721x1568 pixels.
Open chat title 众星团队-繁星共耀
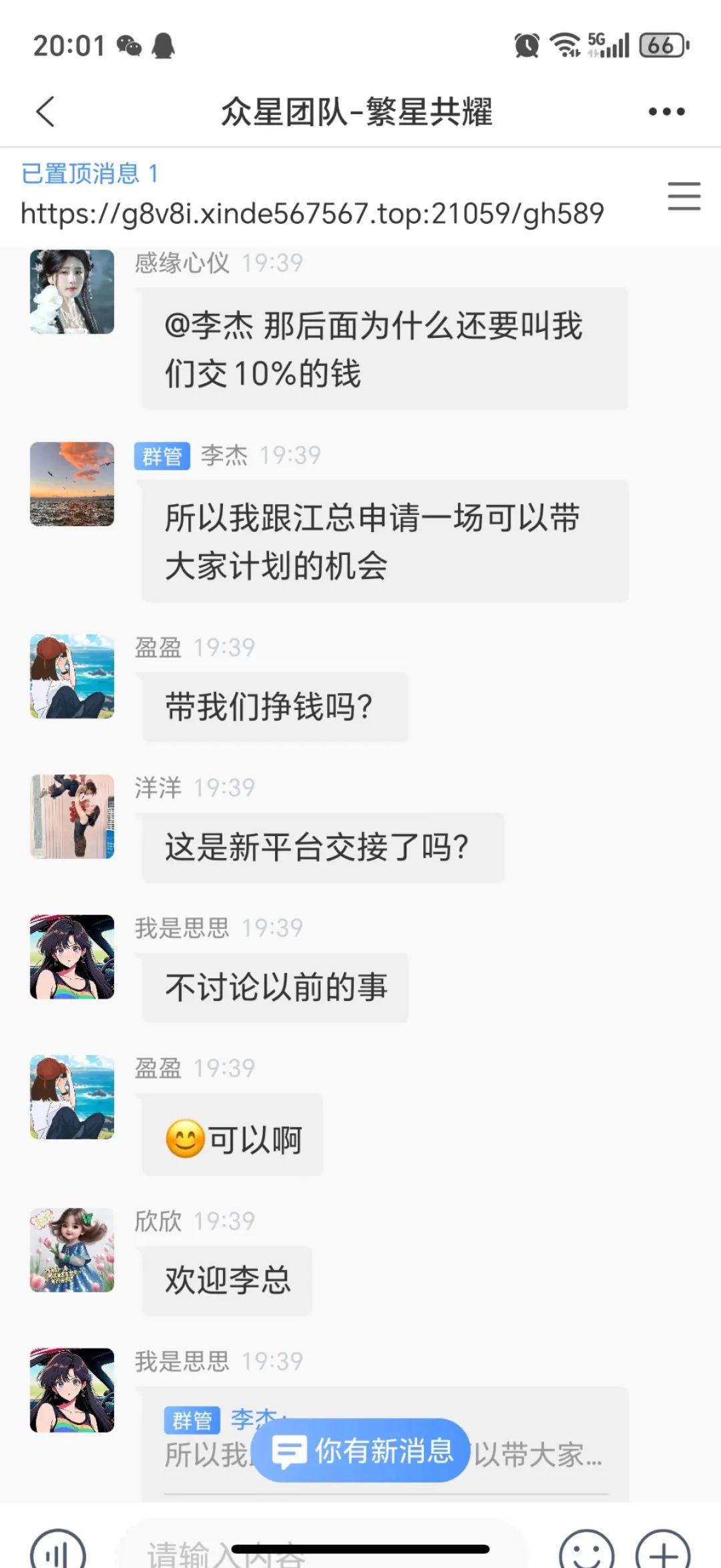pyautogui.click(x=358, y=112)
